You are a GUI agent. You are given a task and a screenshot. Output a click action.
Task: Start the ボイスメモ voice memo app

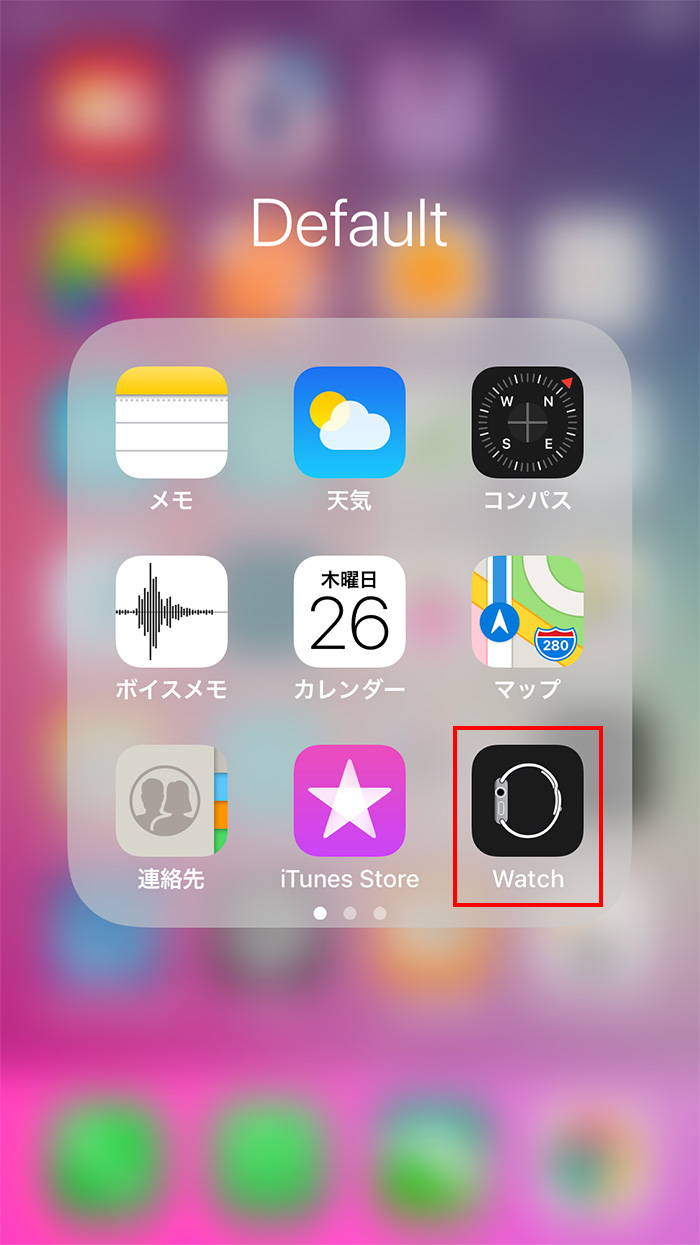171,611
